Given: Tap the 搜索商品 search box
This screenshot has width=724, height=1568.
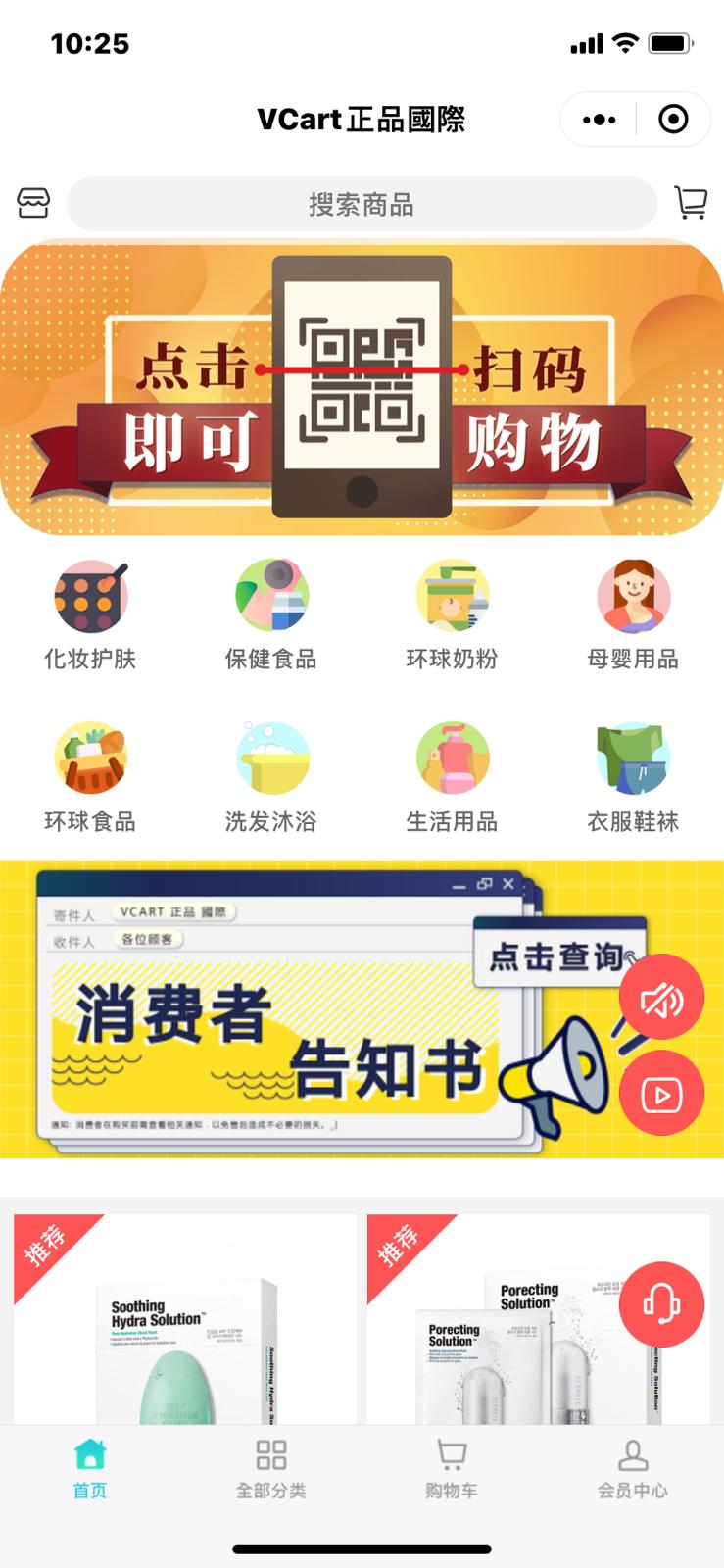Looking at the screenshot, I should pyautogui.click(x=361, y=204).
